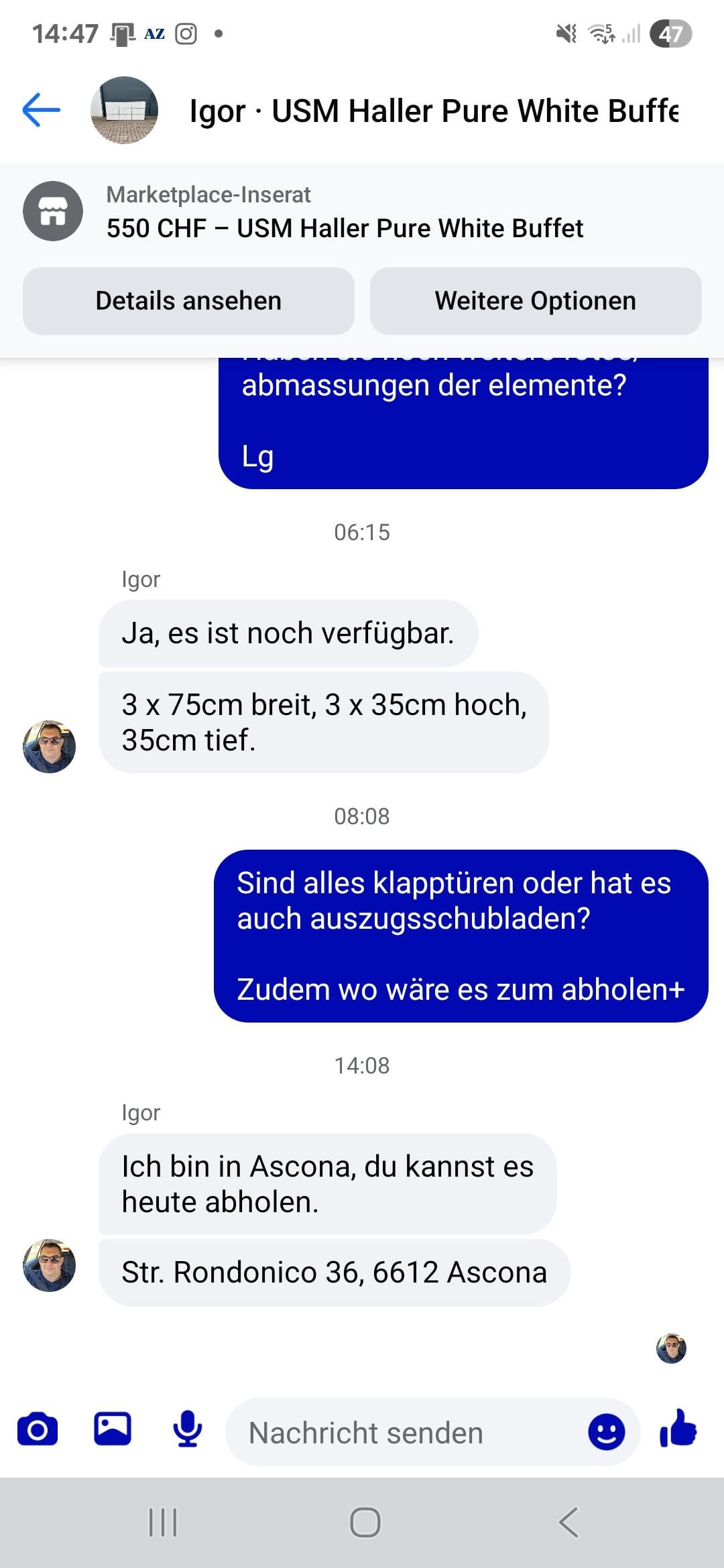Go back using the blue arrow
This screenshot has height=1568, width=724.
pyautogui.click(x=42, y=110)
